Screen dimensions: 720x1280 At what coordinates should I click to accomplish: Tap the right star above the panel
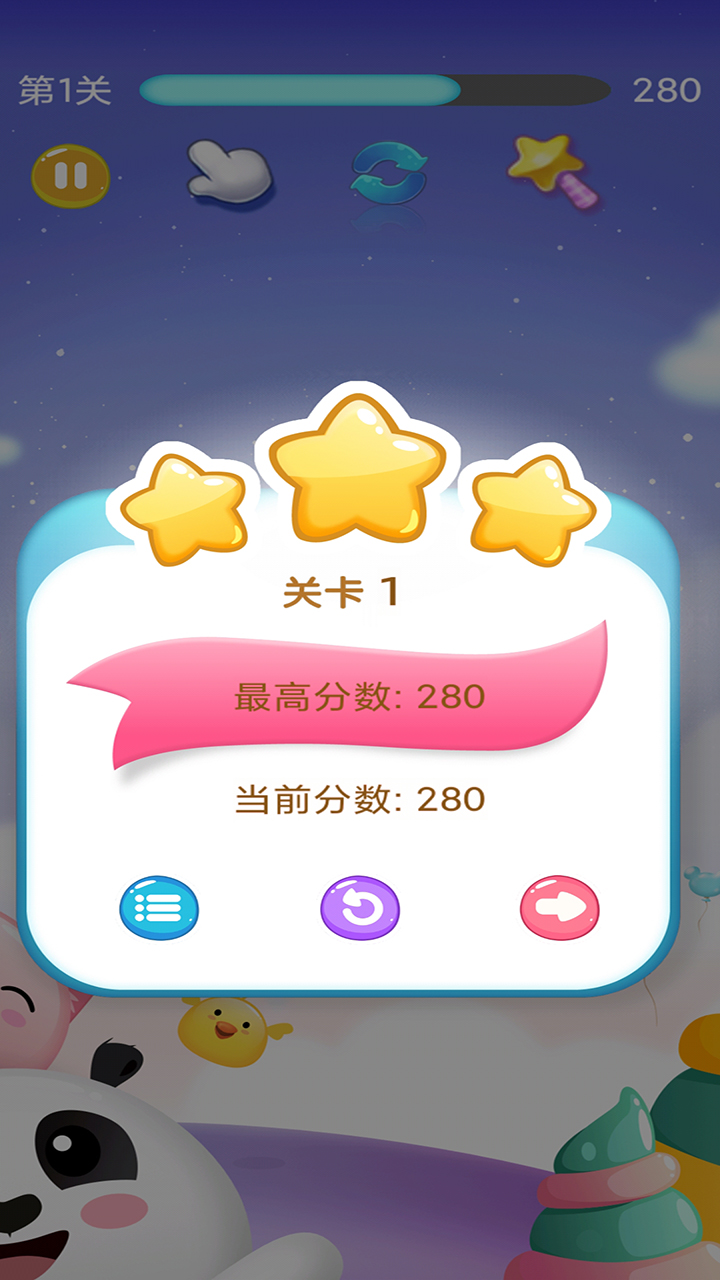click(530, 510)
